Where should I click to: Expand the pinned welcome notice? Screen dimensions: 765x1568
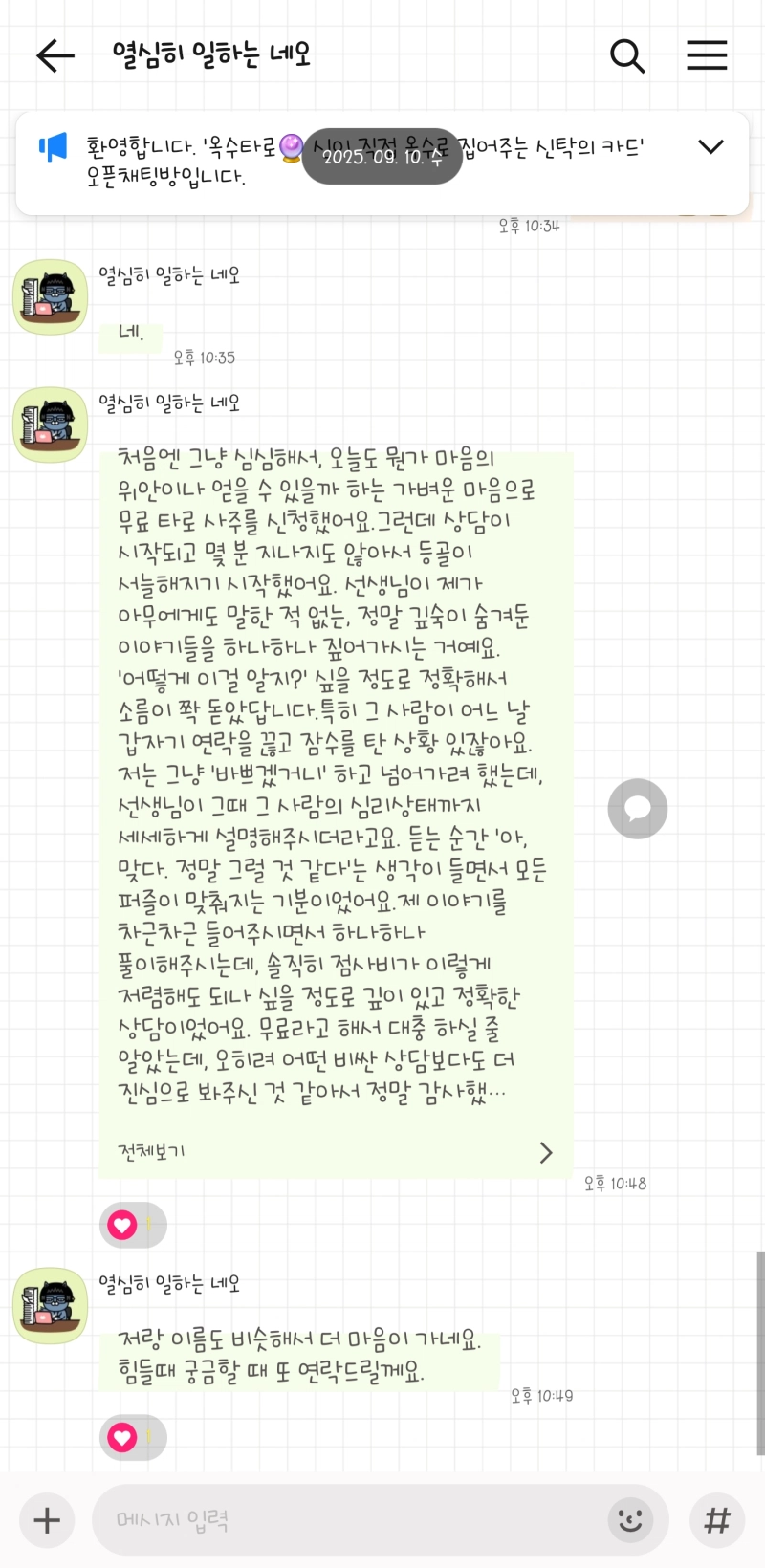[x=710, y=146]
